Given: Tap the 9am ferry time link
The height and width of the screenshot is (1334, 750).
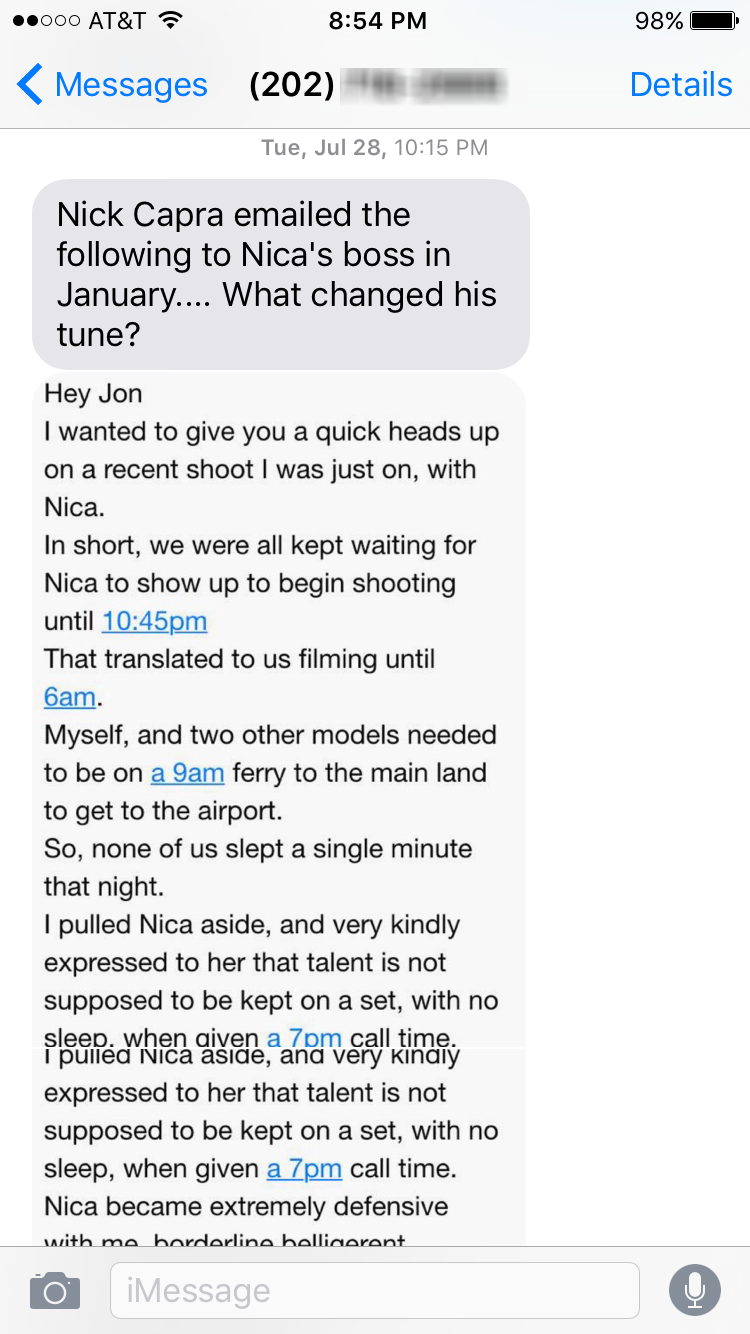Looking at the screenshot, I should point(187,773).
